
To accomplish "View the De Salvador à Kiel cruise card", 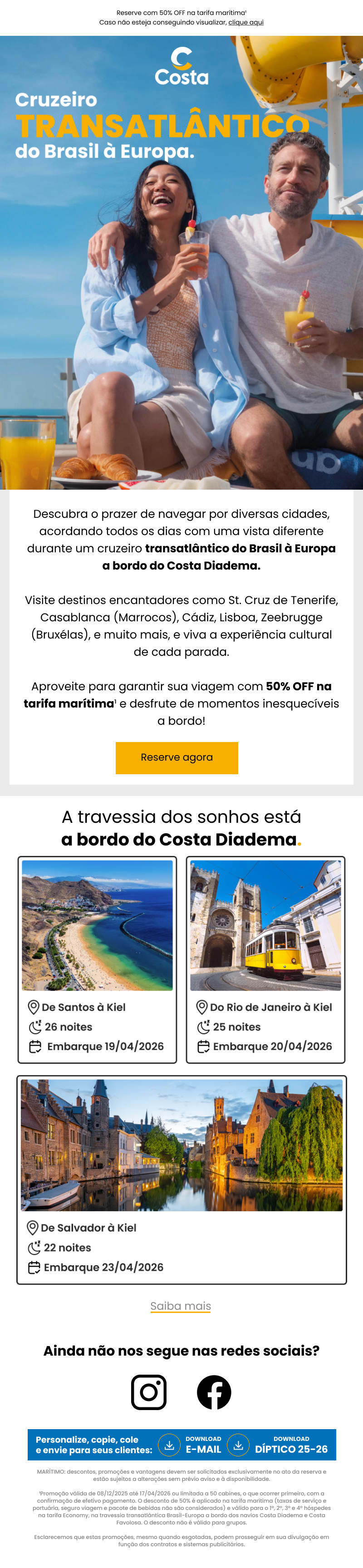I will (181, 1179).
